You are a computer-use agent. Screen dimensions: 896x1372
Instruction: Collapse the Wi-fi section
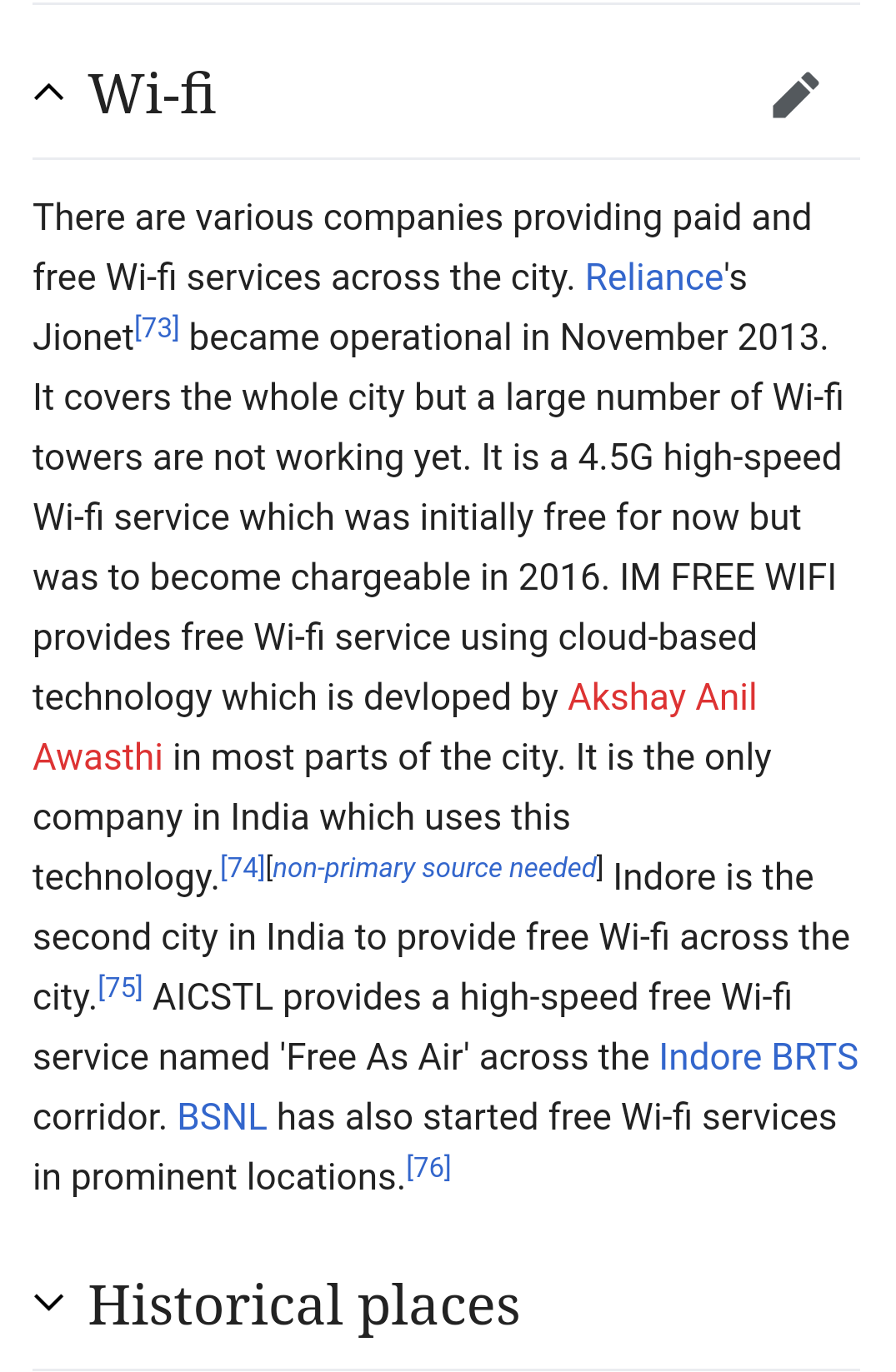point(49,93)
